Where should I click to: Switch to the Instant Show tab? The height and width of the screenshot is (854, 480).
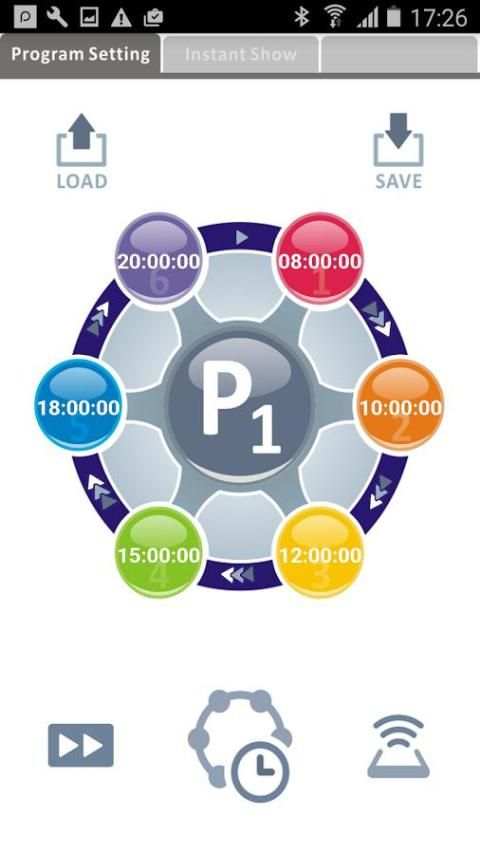click(240, 54)
